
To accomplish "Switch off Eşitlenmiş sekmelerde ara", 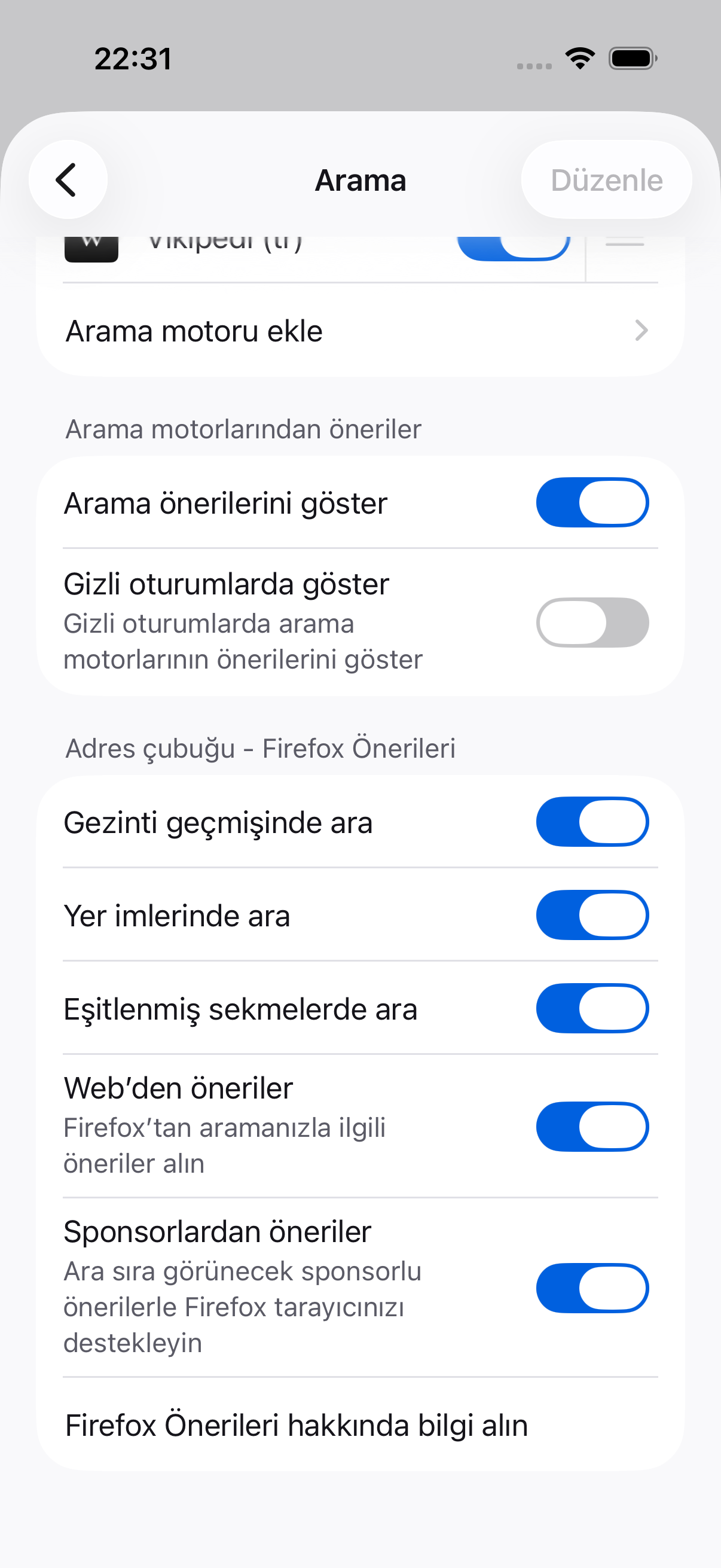I will pyautogui.click(x=592, y=1009).
